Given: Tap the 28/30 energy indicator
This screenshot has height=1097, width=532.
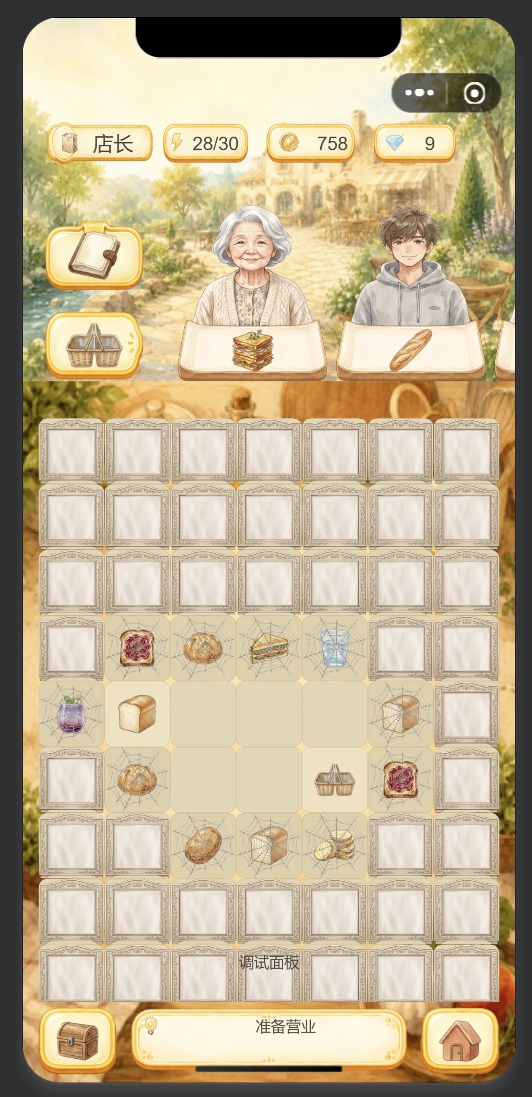Looking at the screenshot, I should click(206, 143).
